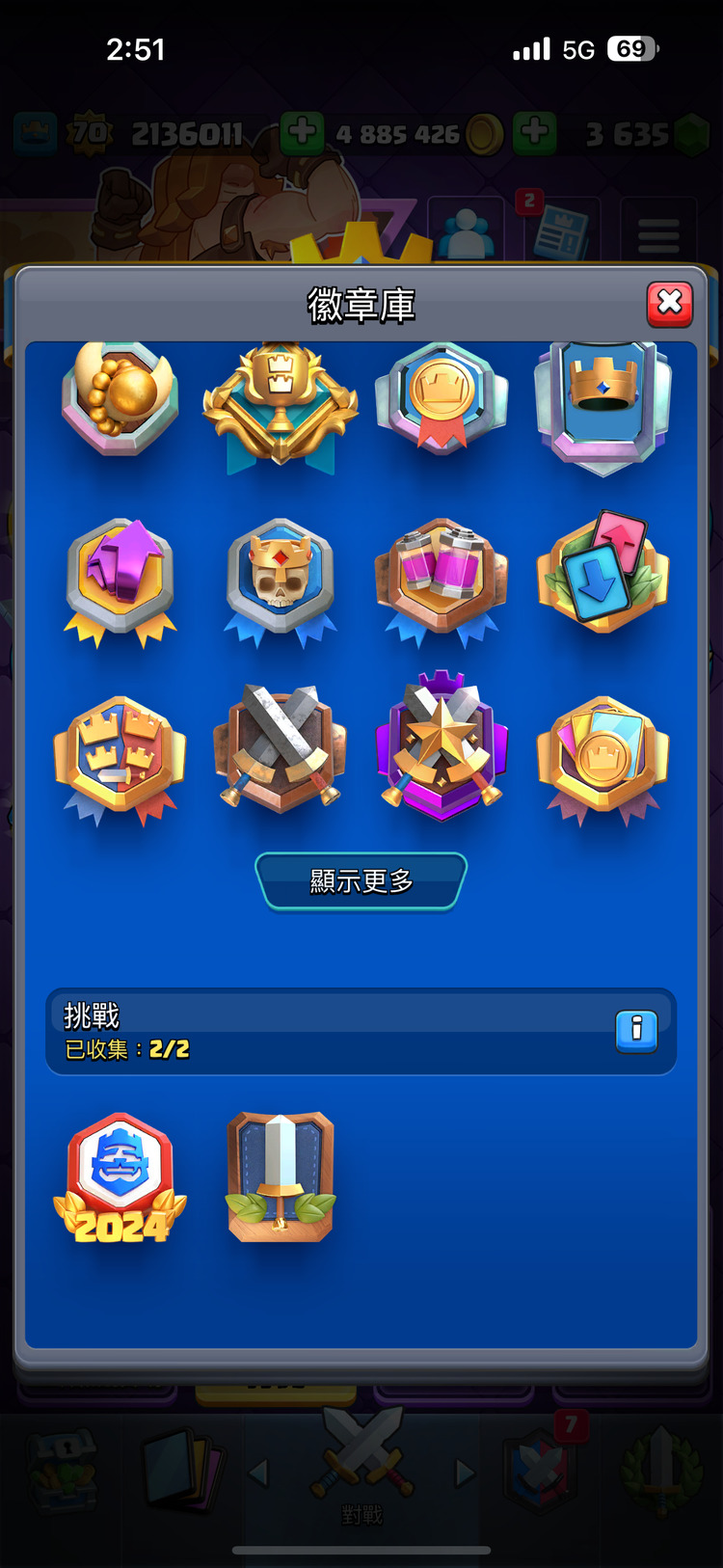Open the purple arrow level-up badge
Screen dimensions: 723x1568
[120, 581]
